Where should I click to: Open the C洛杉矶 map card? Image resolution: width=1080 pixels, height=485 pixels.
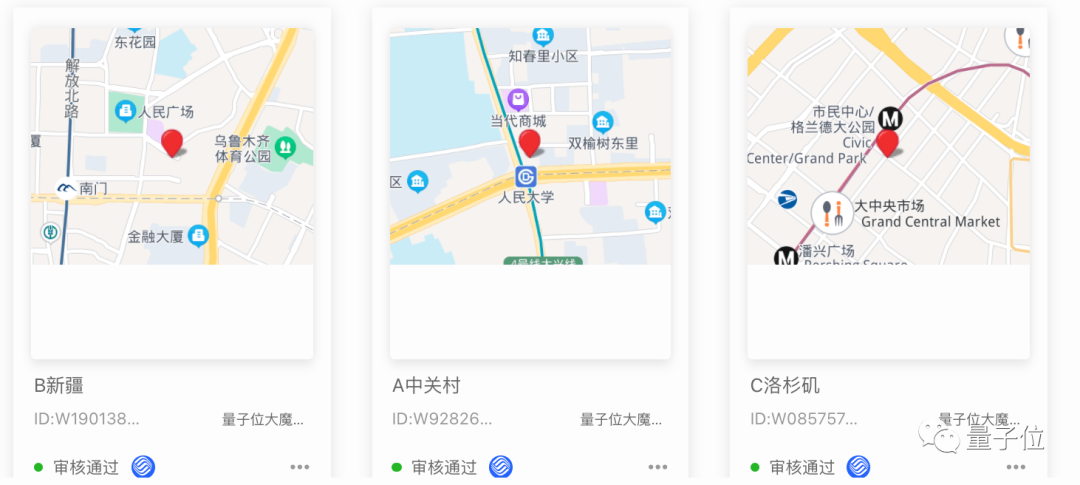[x=888, y=193]
